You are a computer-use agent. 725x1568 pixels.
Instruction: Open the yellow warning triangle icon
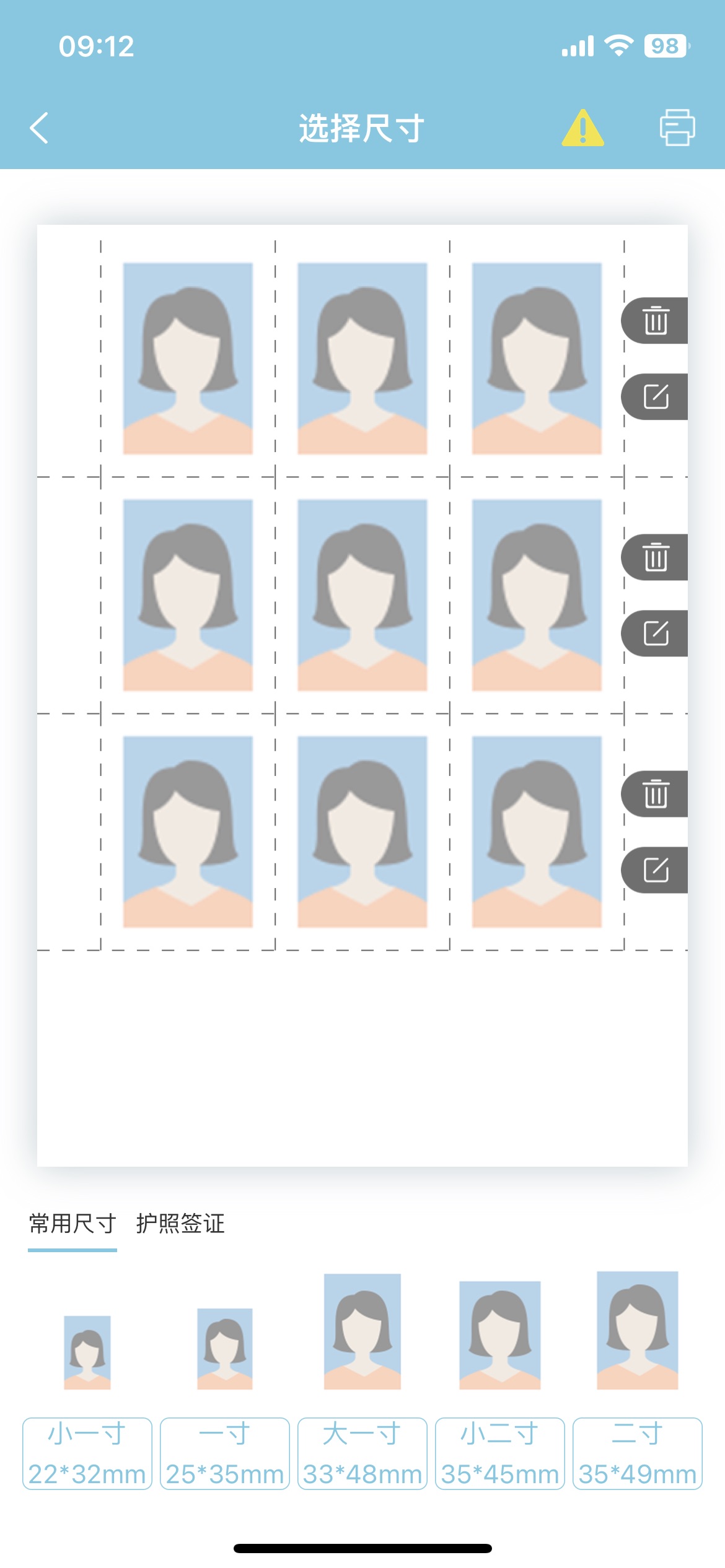click(x=582, y=128)
